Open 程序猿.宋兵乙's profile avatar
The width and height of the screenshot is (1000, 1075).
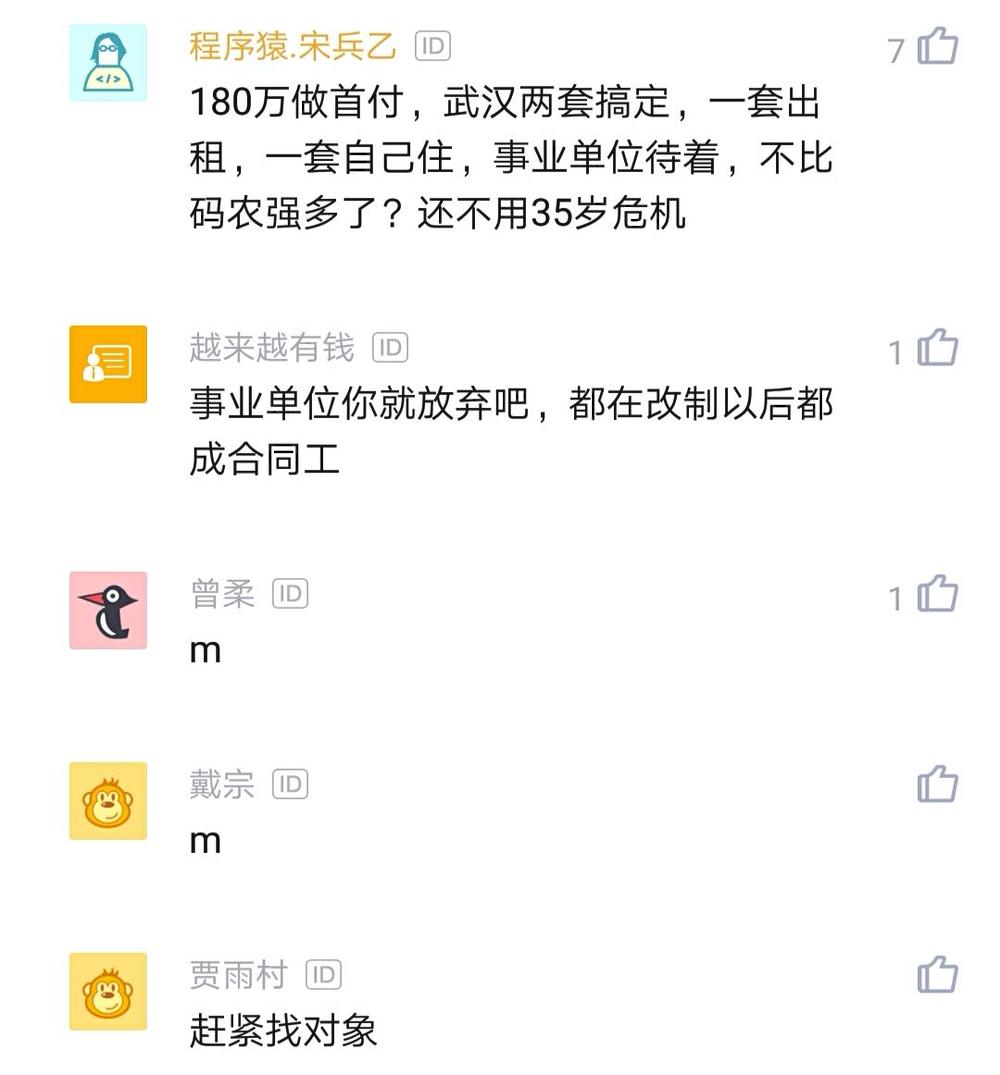click(108, 63)
